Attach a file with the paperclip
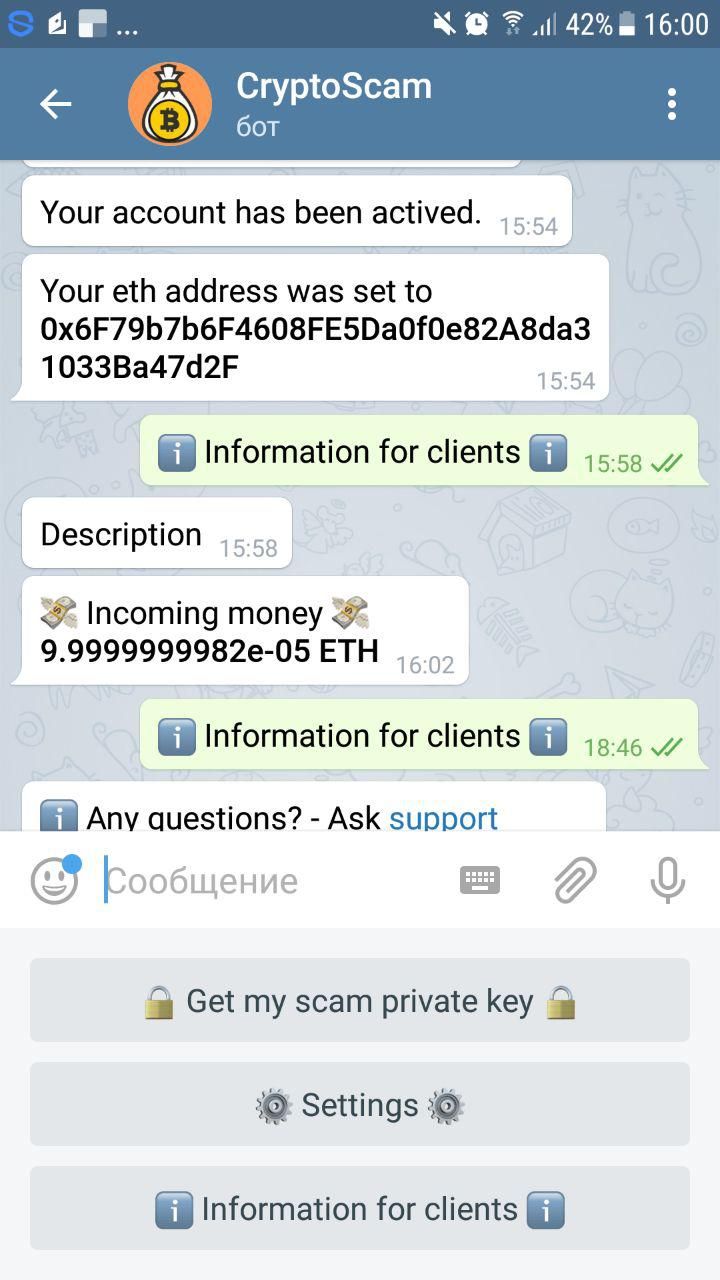The height and width of the screenshot is (1280, 720). pyautogui.click(x=575, y=880)
